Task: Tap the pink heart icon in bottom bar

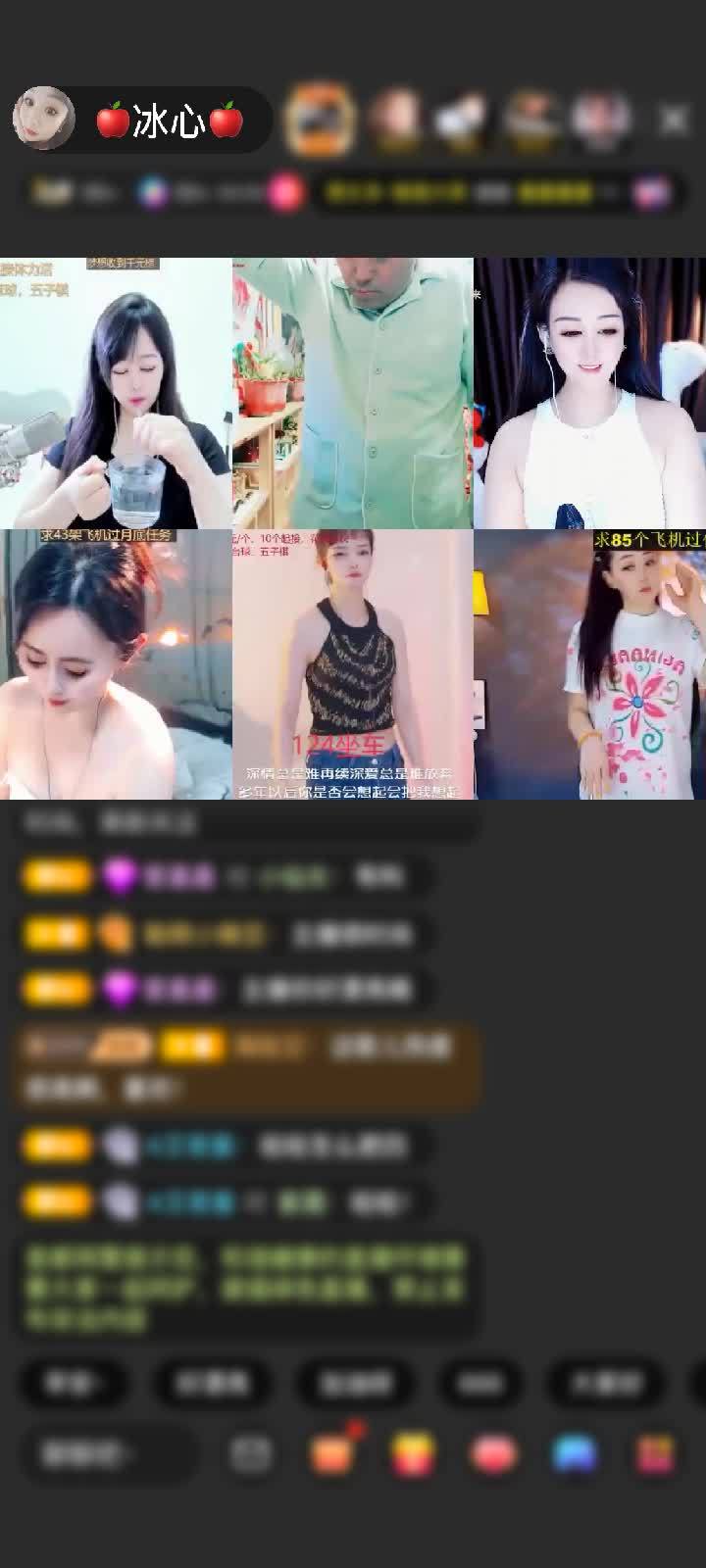Action: click(x=493, y=1454)
